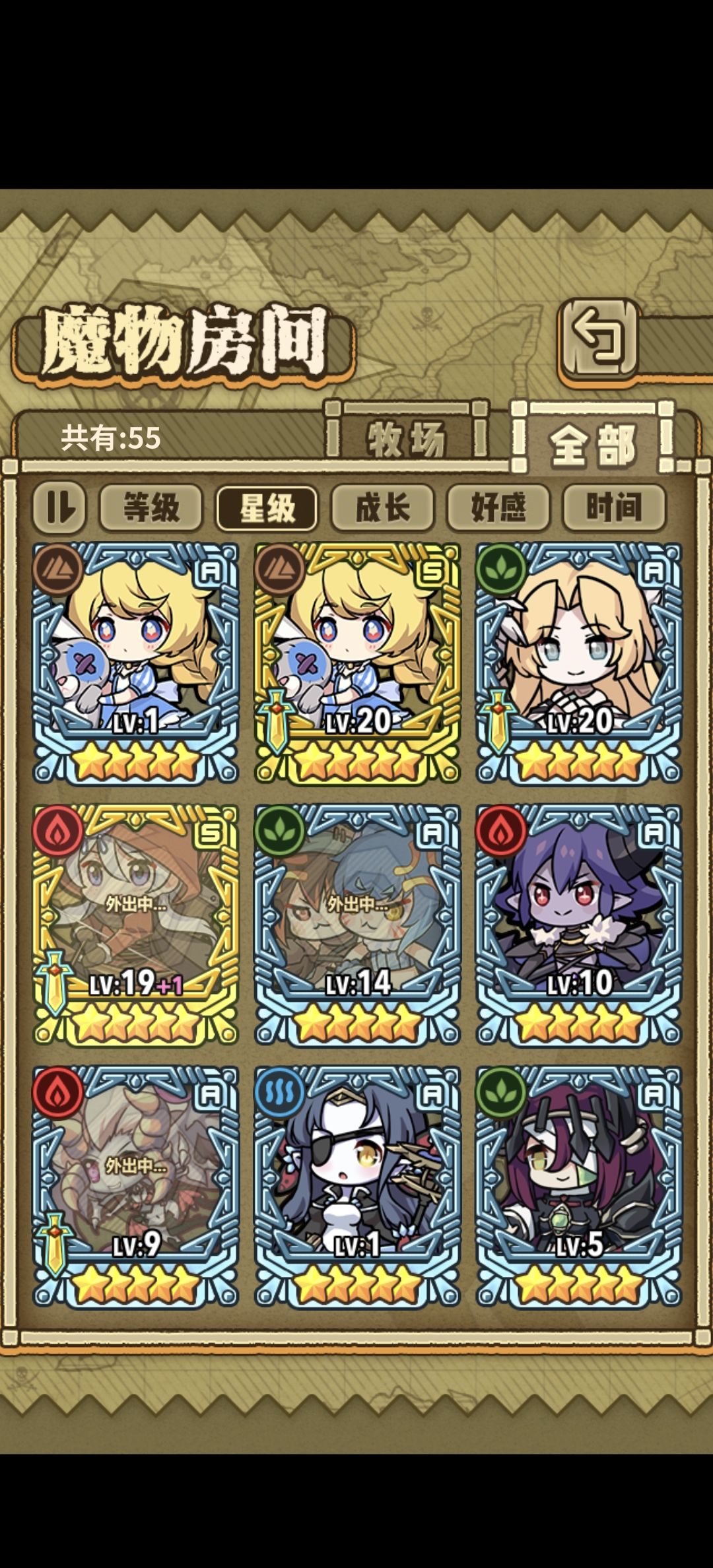Open the gold-framed blonde LV:20 monster card
Image resolution: width=713 pixels, height=1568 pixels.
pos(357,664)
